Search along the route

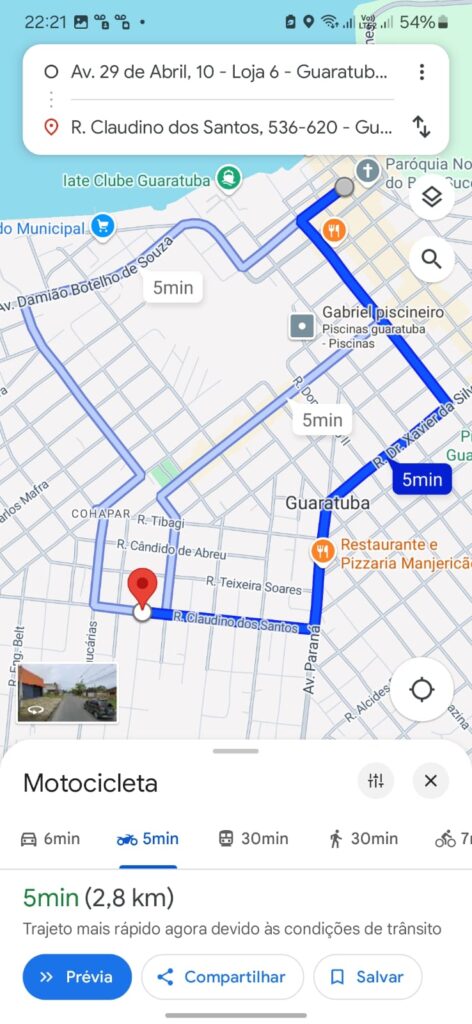pyautogui.click(x=432, y=259)
